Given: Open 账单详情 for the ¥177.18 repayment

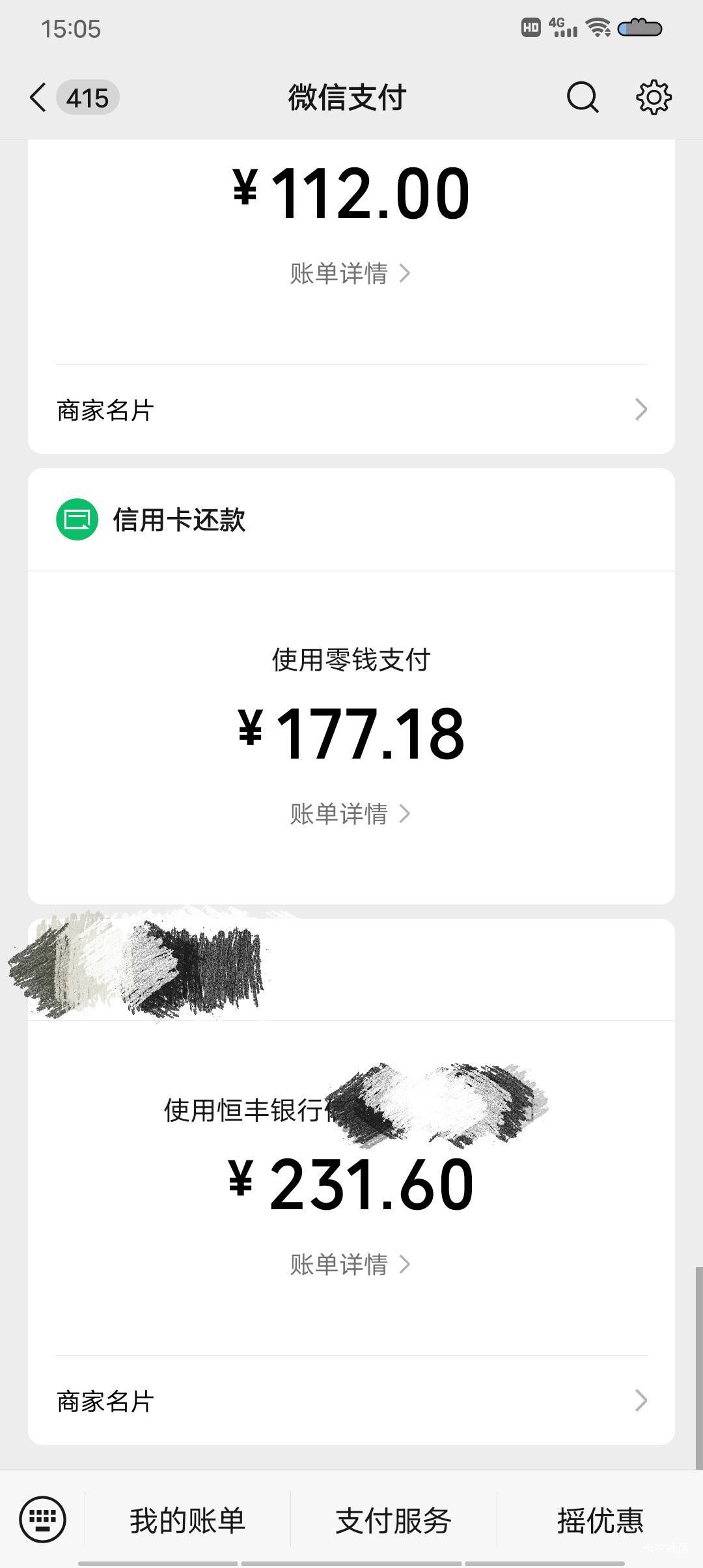Looking at the screenshot, I should (350, 814).
